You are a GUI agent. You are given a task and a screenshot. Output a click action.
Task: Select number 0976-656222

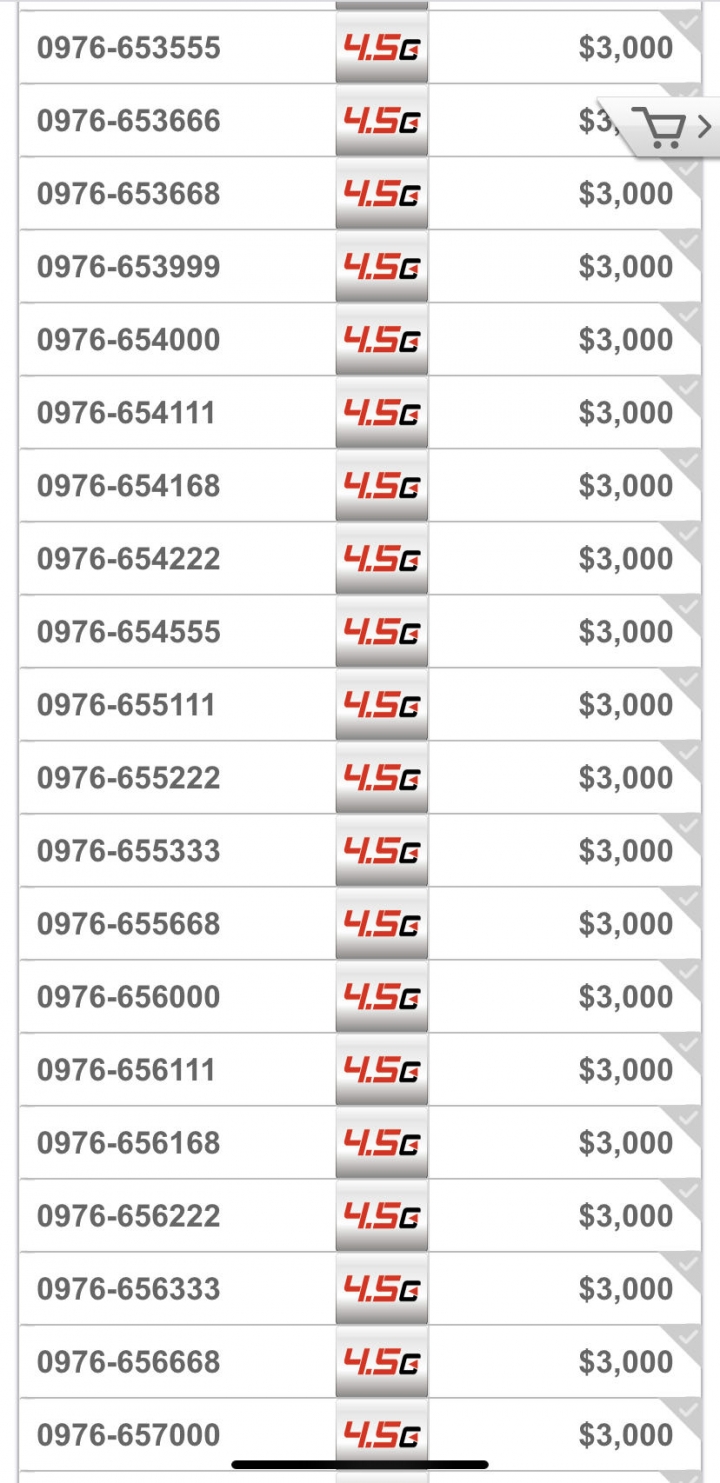tap(360, 1216)
